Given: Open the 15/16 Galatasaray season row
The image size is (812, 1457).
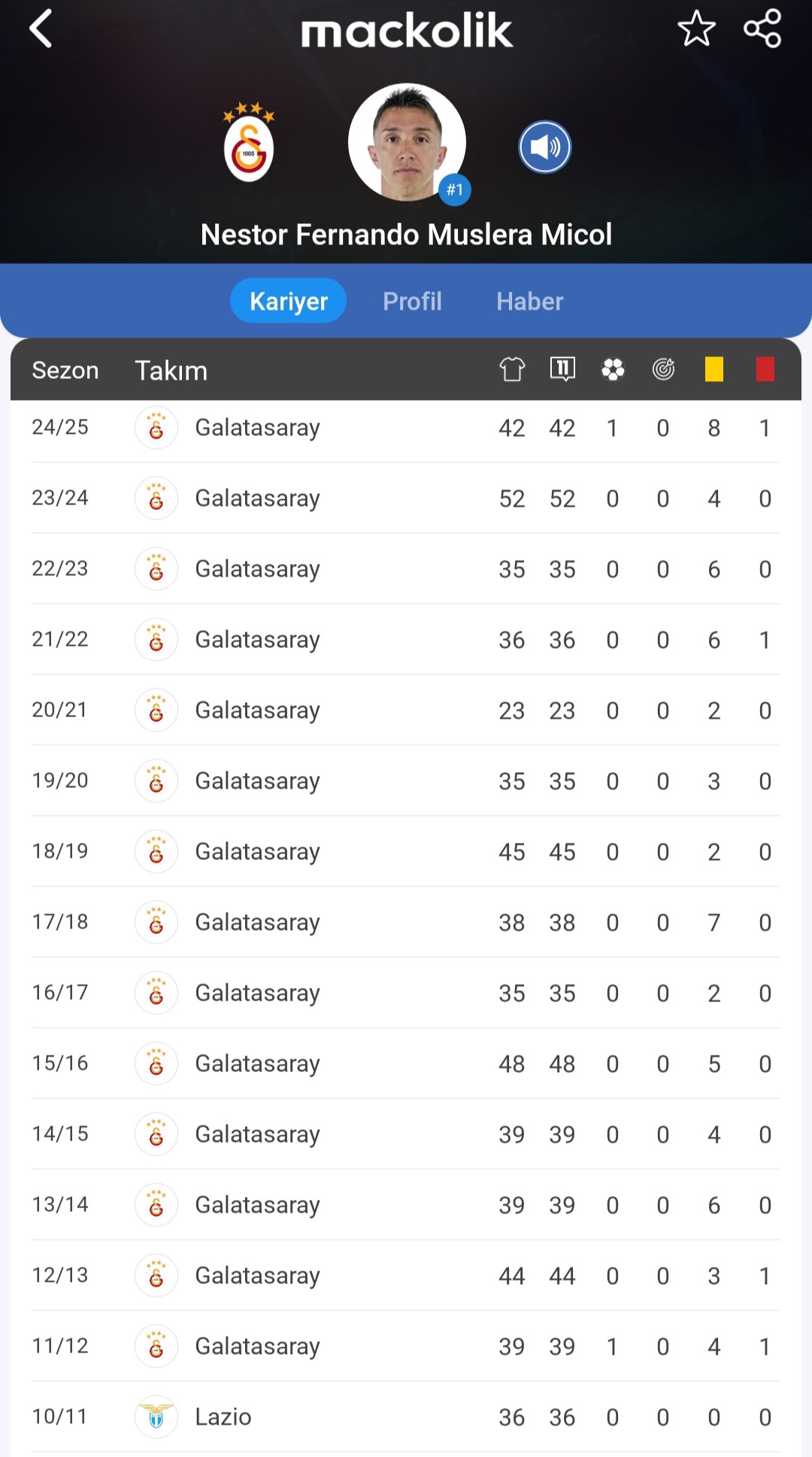Looking at the screenshot, I should [406, 1064].
